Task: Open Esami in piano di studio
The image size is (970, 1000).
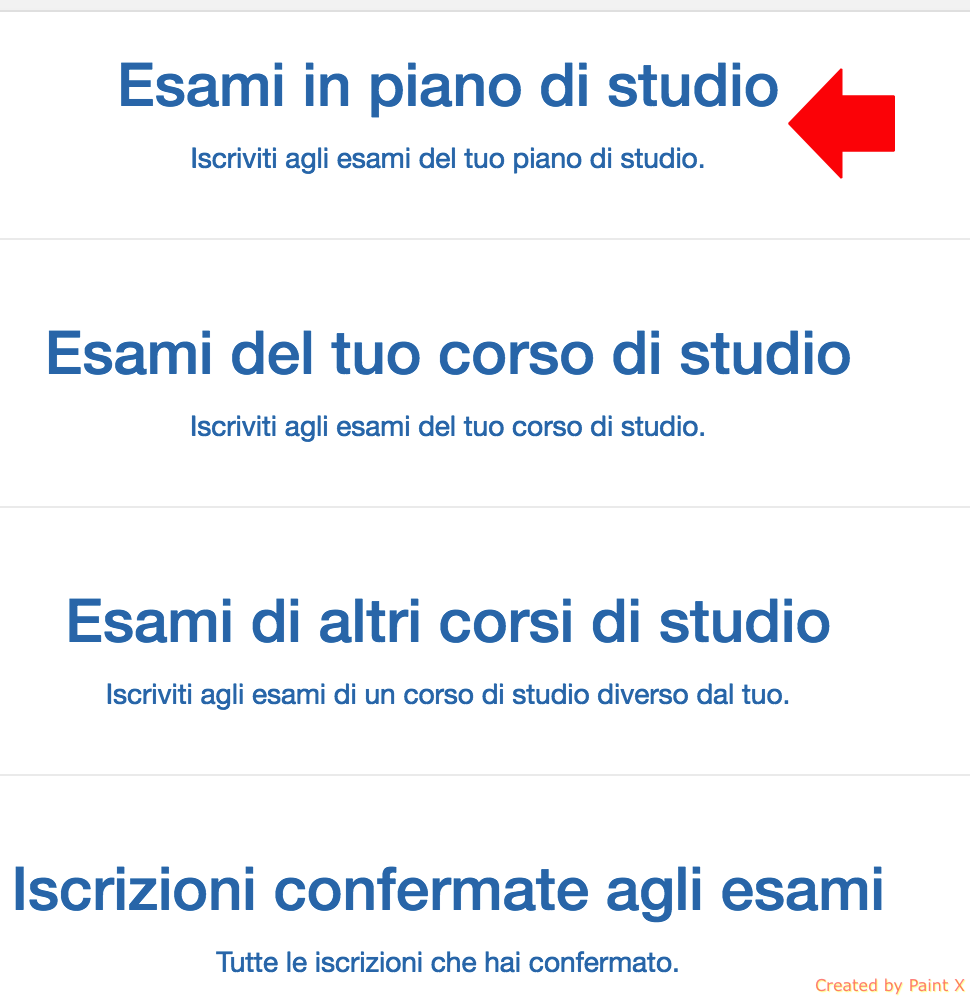Action: coord(448,86)
